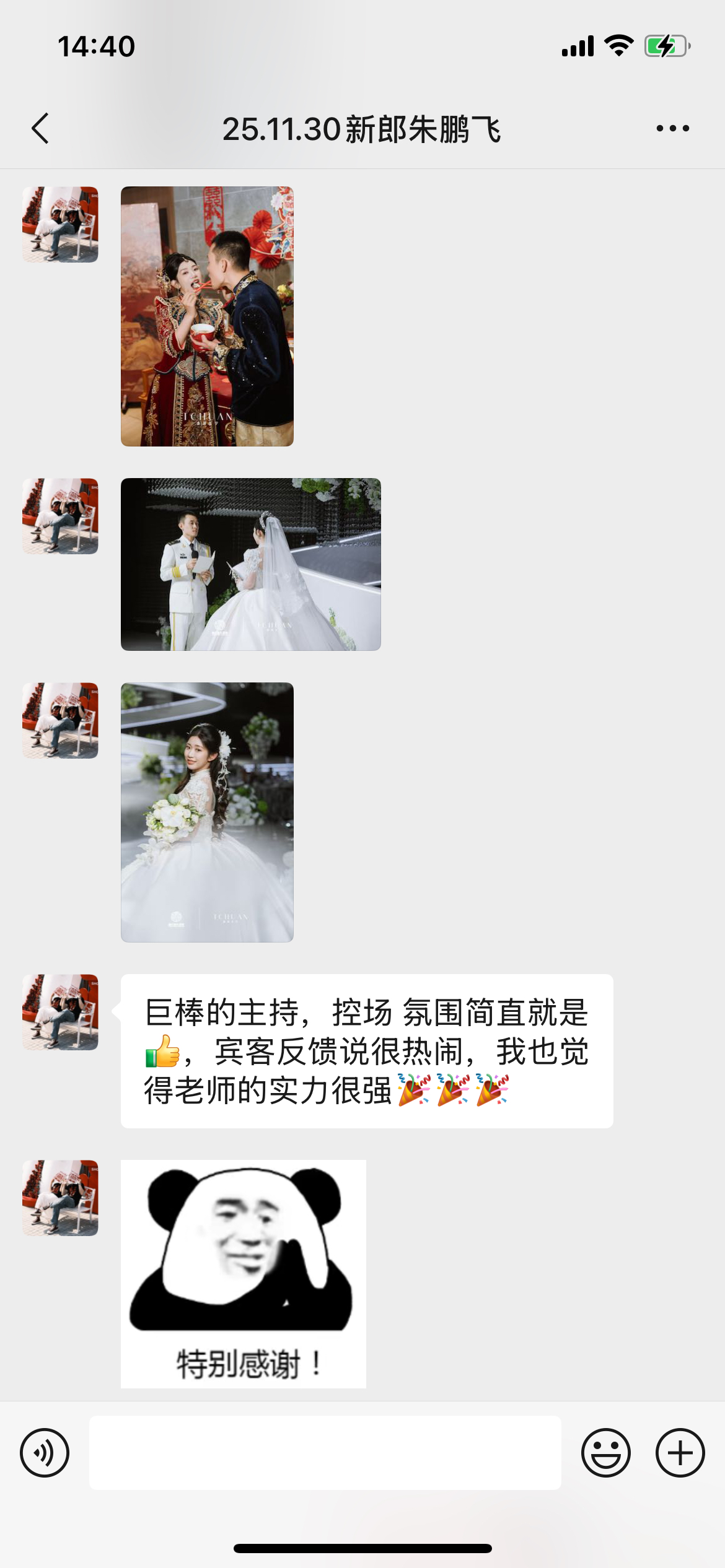
Task: Open the plus attachments menu
Action: point(680,1453)
